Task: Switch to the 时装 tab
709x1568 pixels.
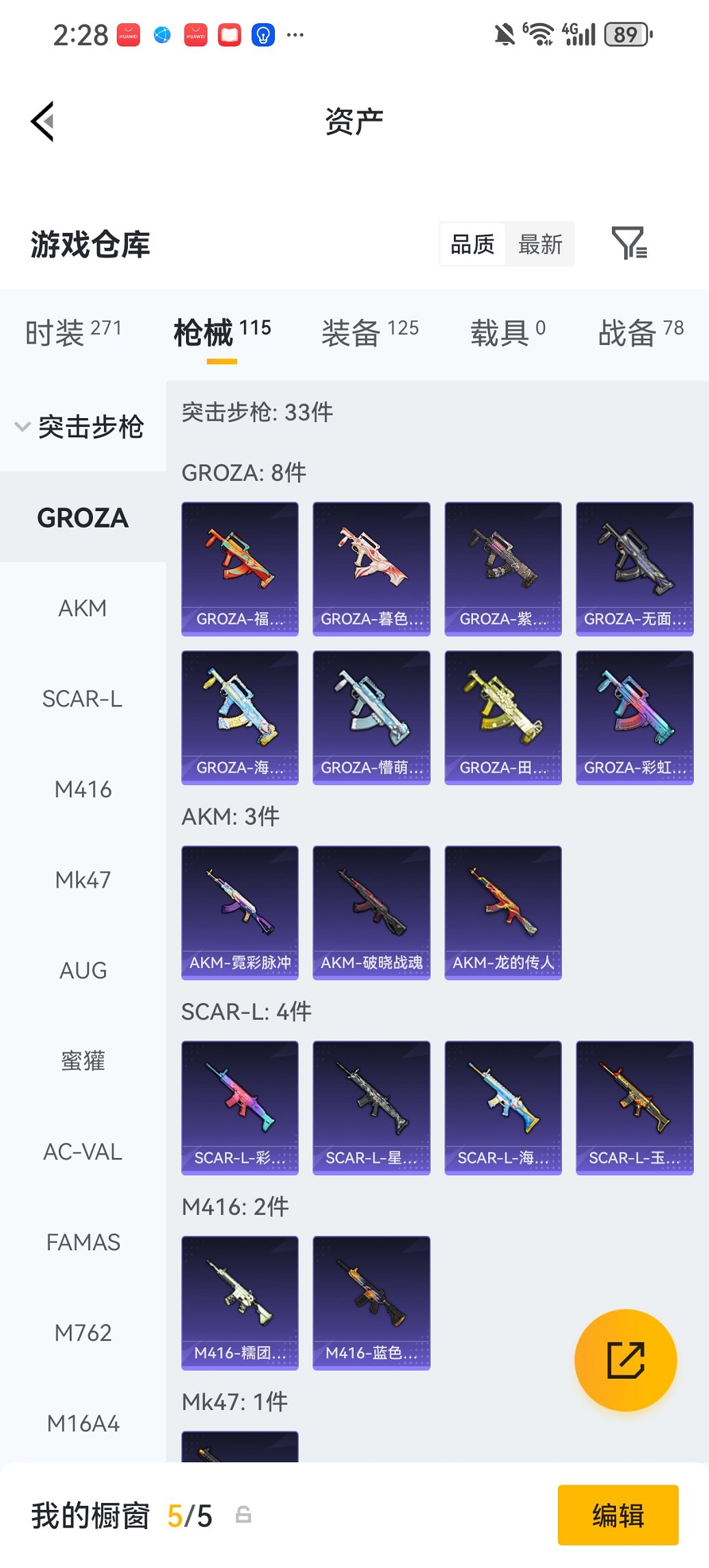Action: click(73, 332)
